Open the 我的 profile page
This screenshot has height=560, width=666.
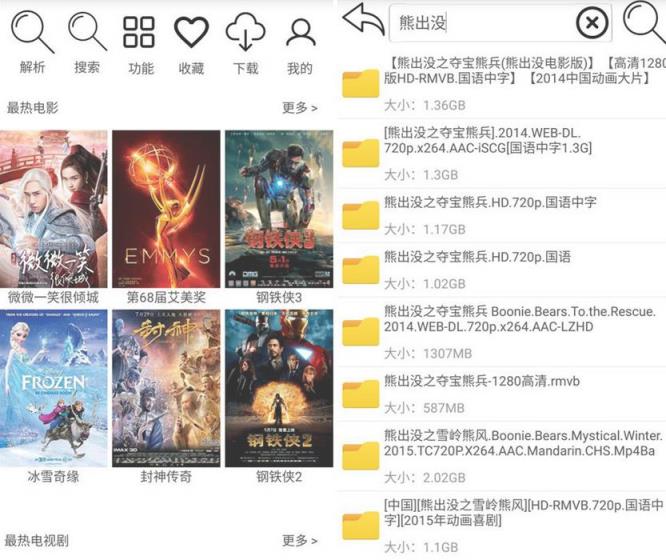coord(299,43)
